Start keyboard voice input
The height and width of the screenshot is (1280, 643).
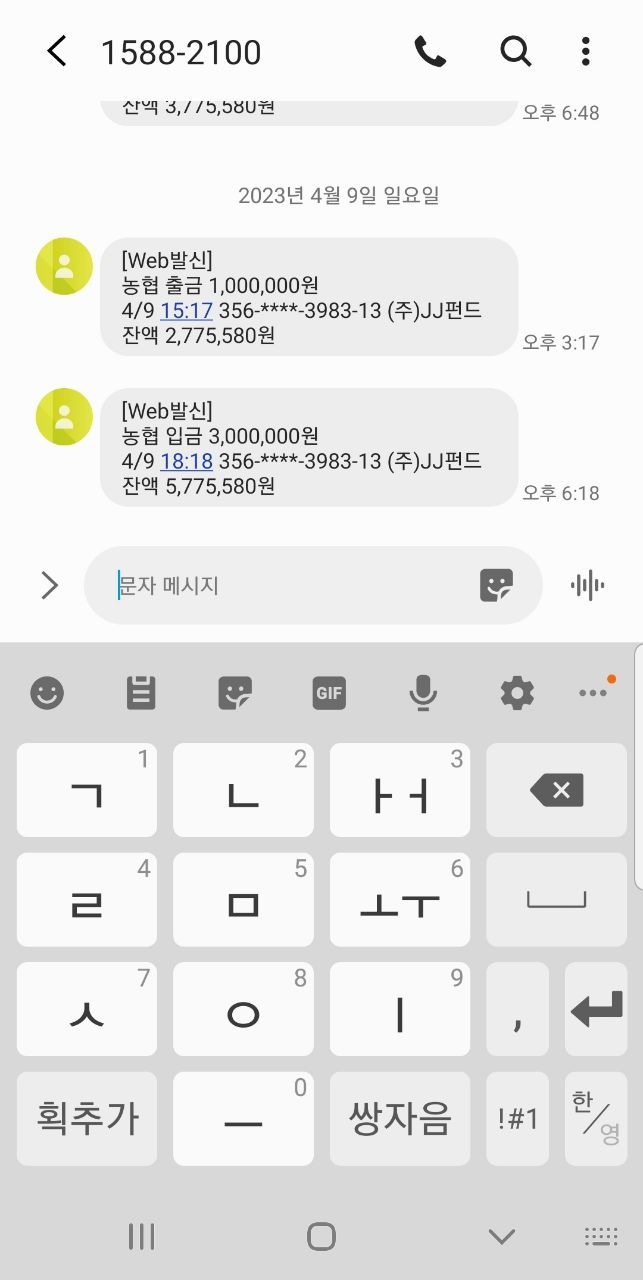(x=423, y=692)
